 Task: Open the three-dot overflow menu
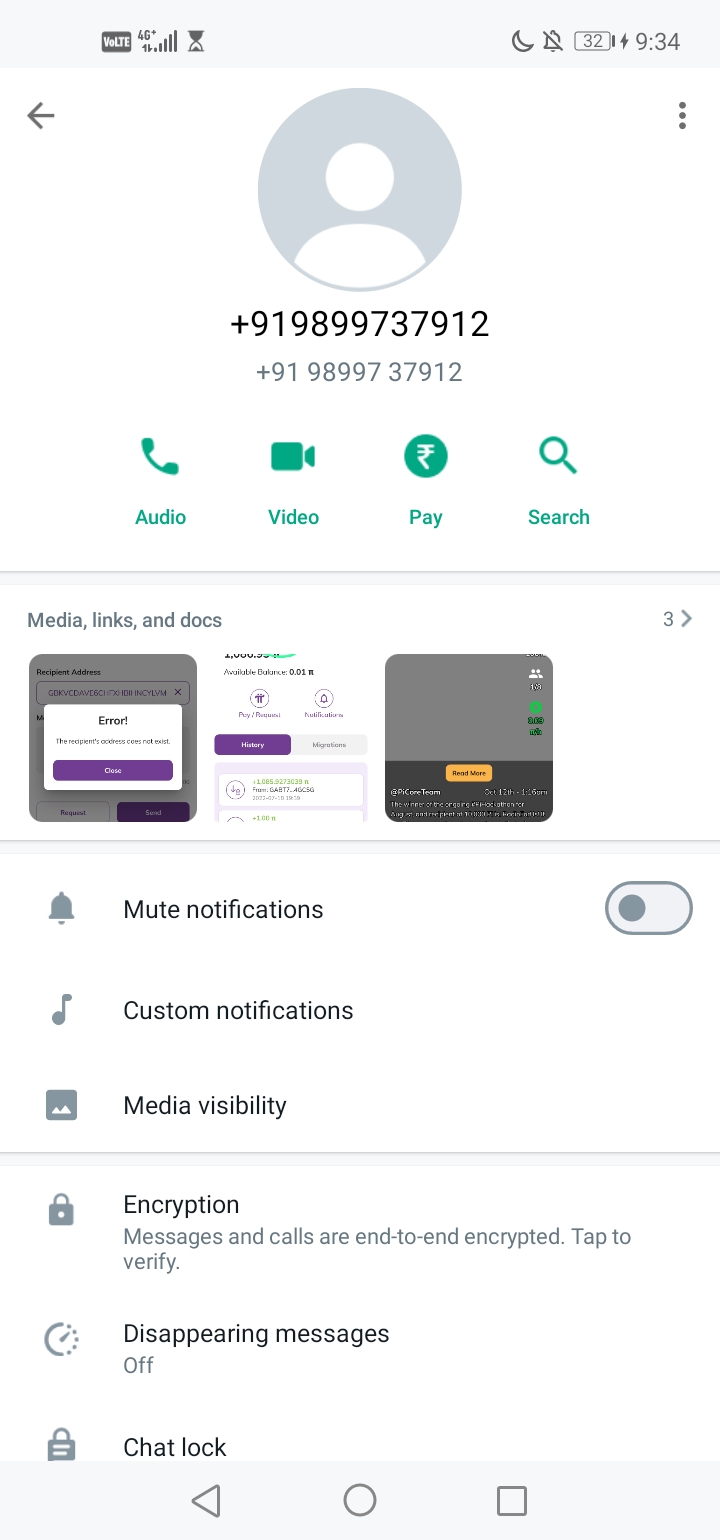tap(682, 116)
